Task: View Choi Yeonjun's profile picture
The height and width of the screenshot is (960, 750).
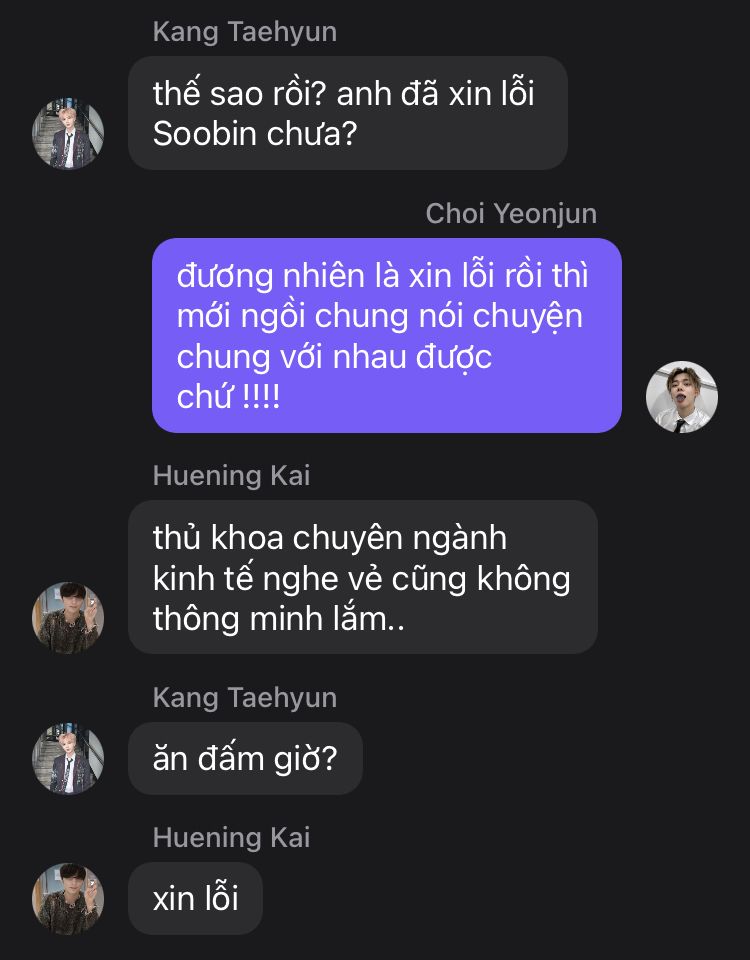Action: (x=682, y=397)
